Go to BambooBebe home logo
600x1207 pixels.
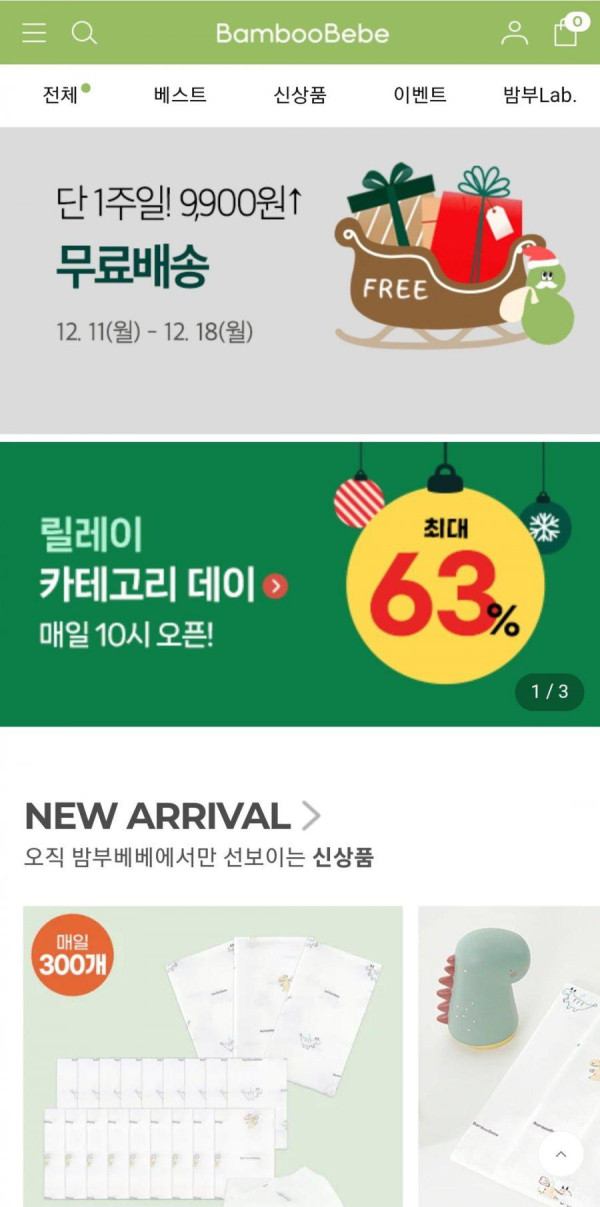tap(302, 33)
